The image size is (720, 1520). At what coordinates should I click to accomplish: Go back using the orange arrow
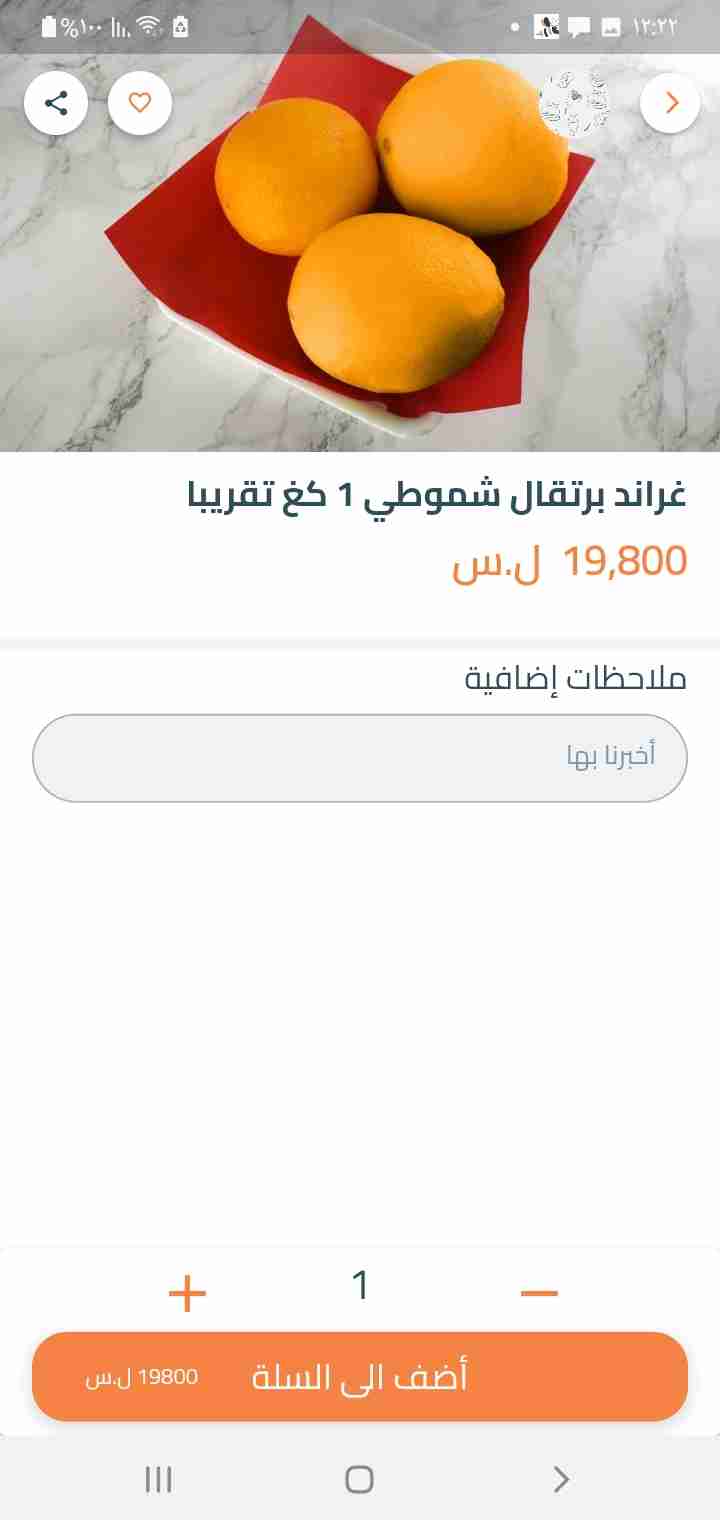tap(670, 102)
